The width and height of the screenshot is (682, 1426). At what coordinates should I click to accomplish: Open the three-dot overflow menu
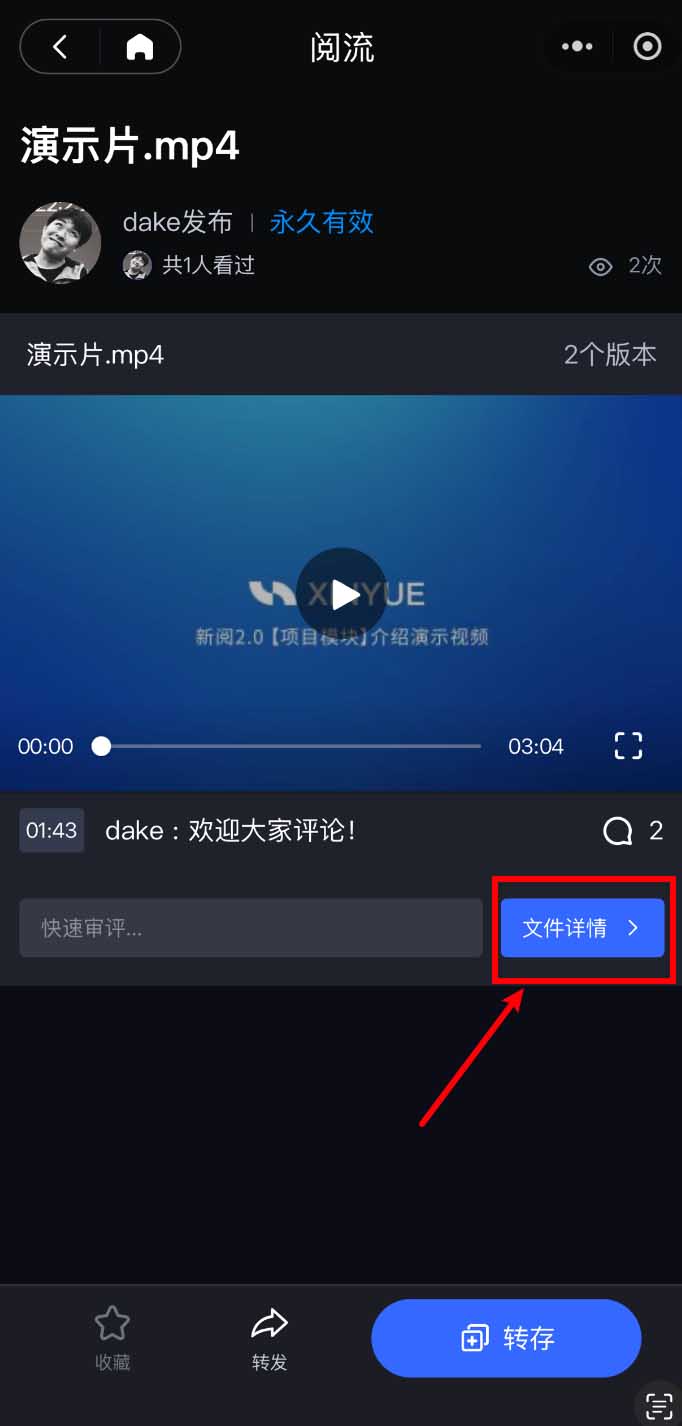coord(577,47)
